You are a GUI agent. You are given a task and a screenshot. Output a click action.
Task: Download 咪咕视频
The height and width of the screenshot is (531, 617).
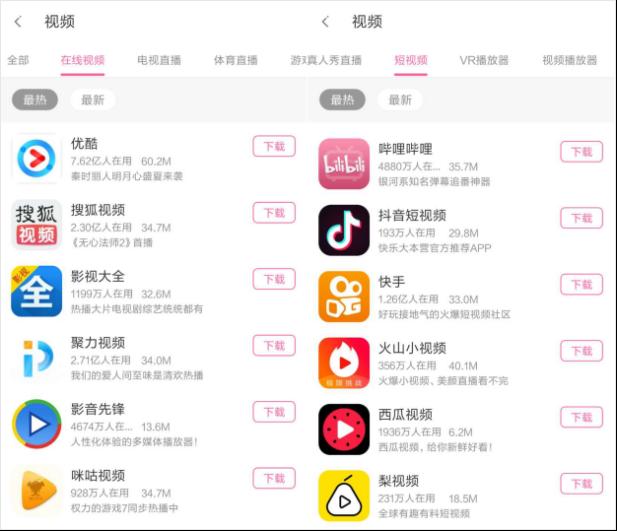[x=274, y=478]
